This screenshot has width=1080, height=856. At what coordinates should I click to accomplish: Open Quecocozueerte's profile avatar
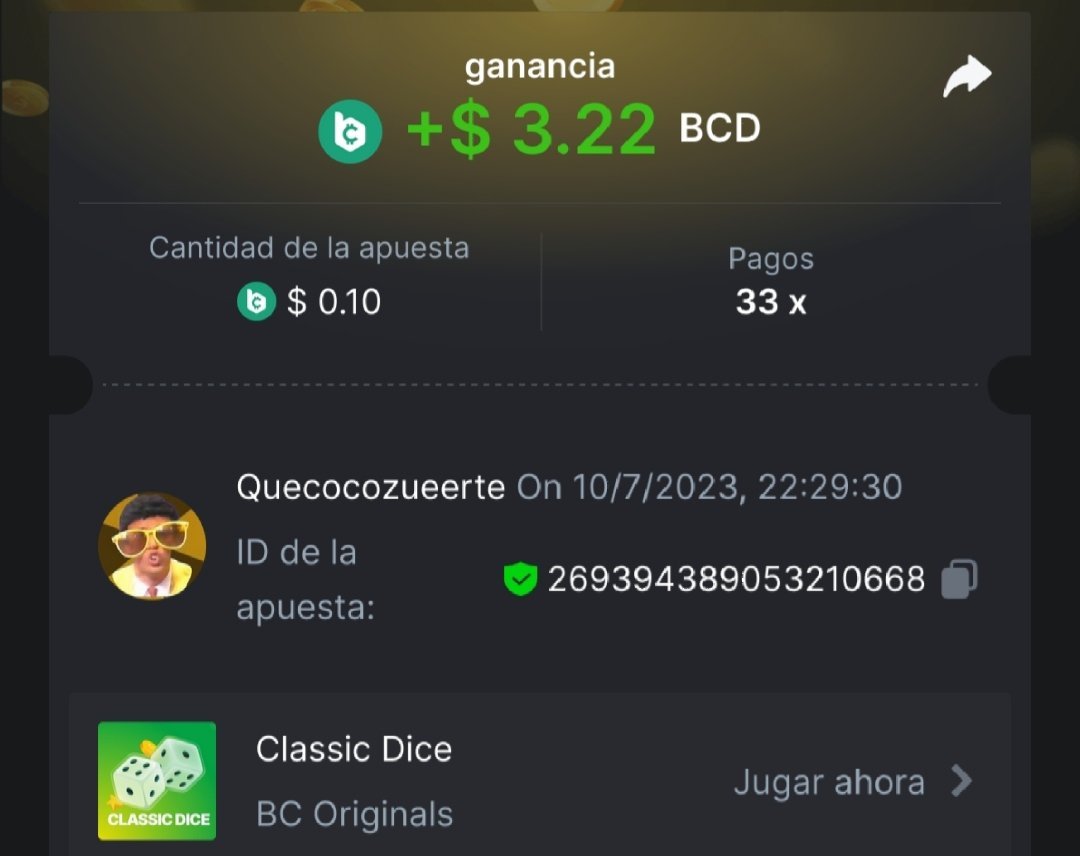coord(152,546)
